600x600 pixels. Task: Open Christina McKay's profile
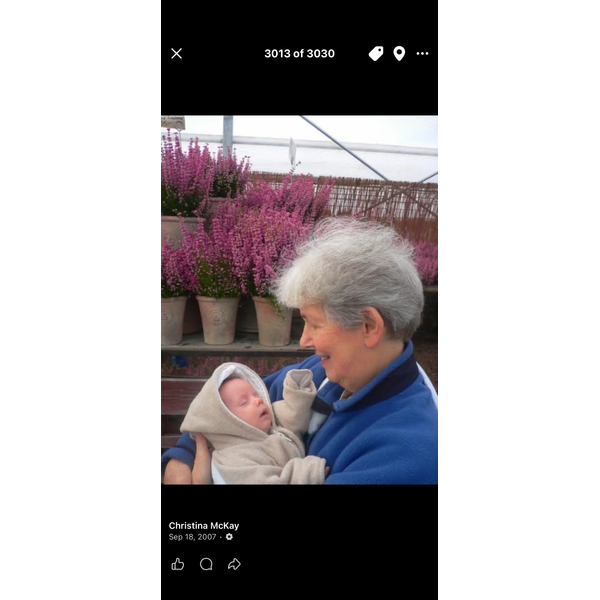(x=204, y=526)
